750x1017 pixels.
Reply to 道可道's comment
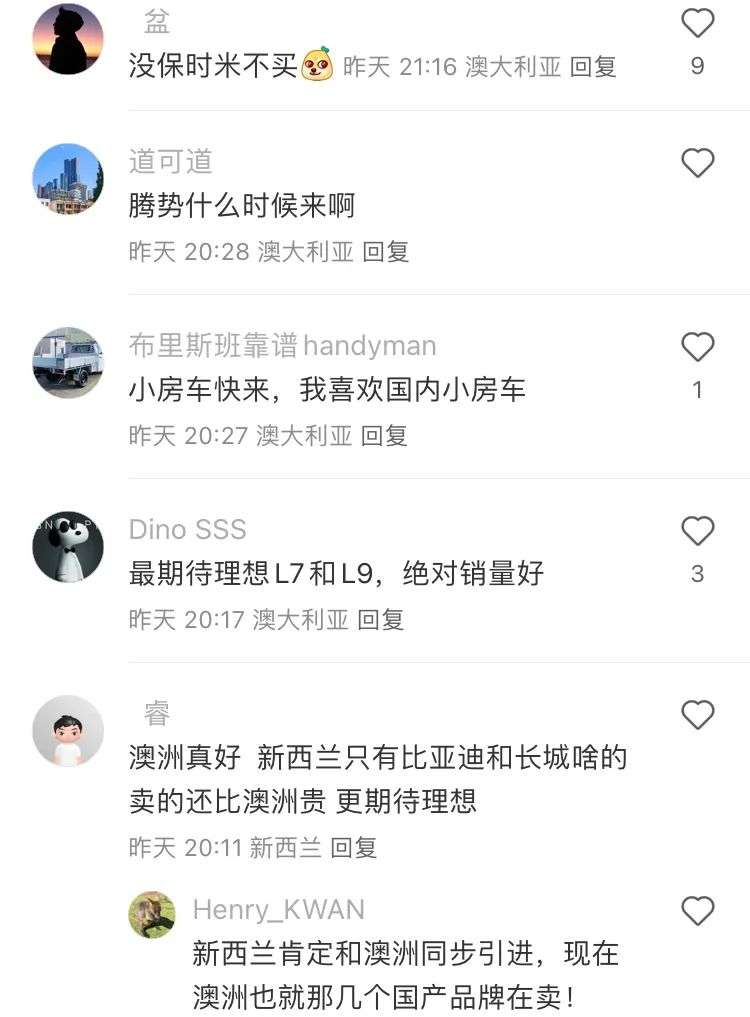point(386,252)
